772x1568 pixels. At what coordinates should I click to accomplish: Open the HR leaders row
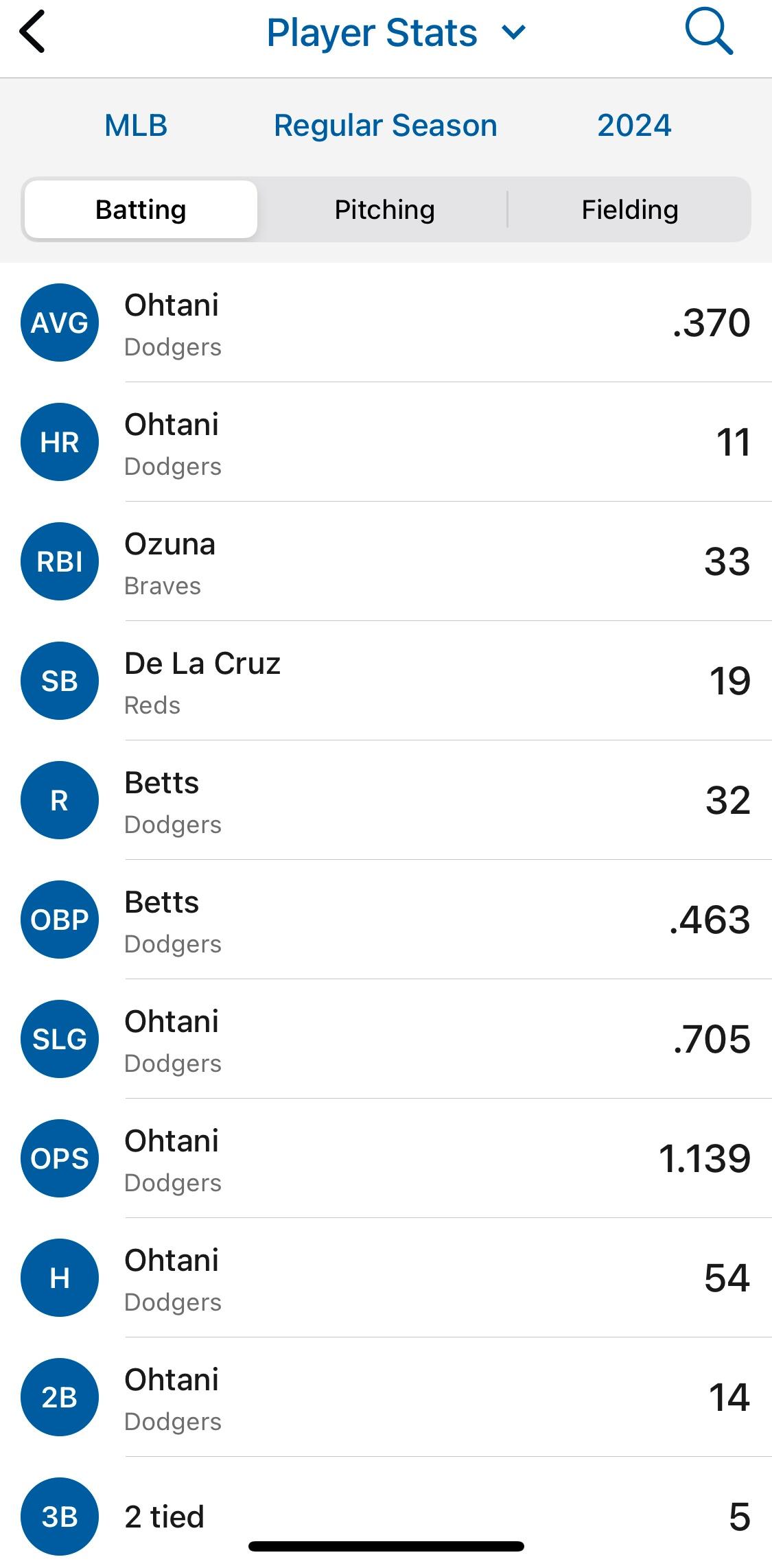pos(386,442)
